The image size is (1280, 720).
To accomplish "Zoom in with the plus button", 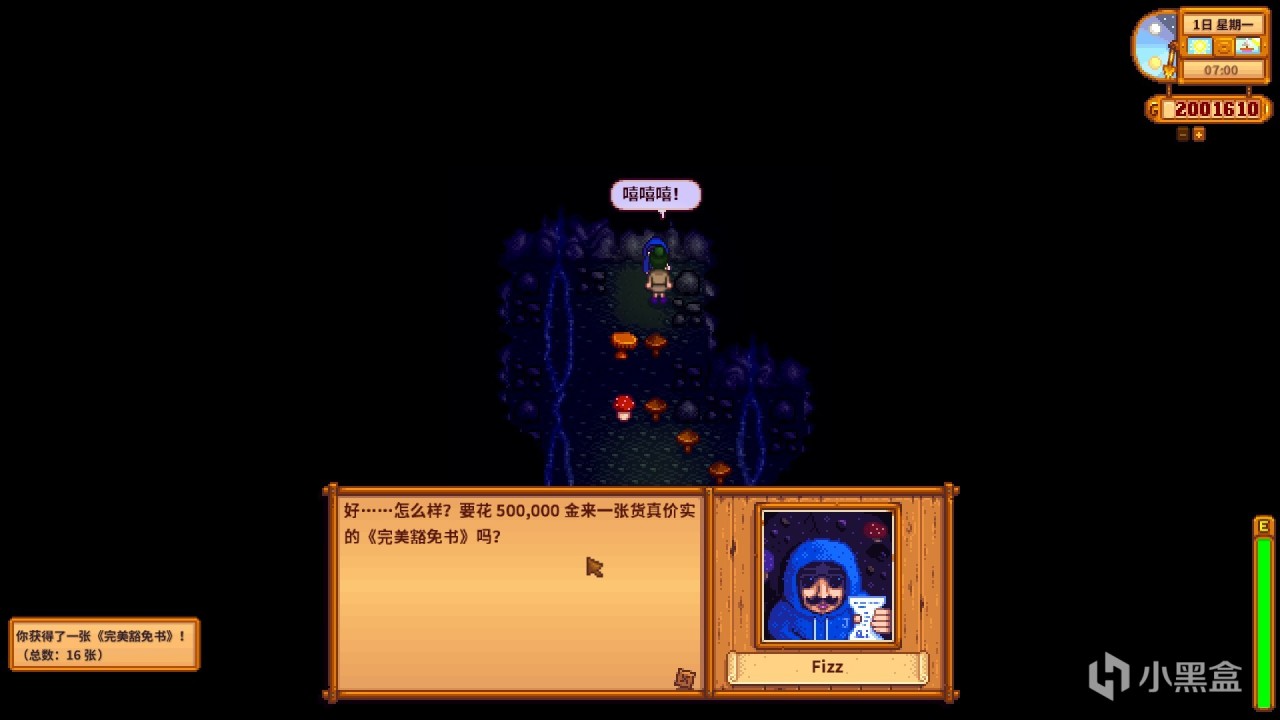I will [1199, 134].
